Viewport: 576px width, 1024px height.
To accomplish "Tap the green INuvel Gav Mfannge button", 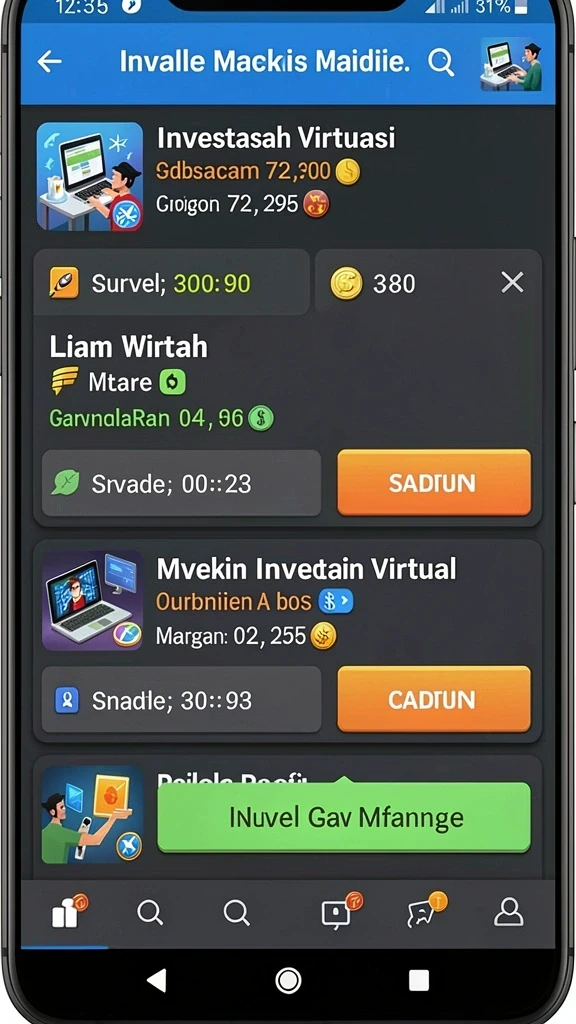I will pos(344,818).
